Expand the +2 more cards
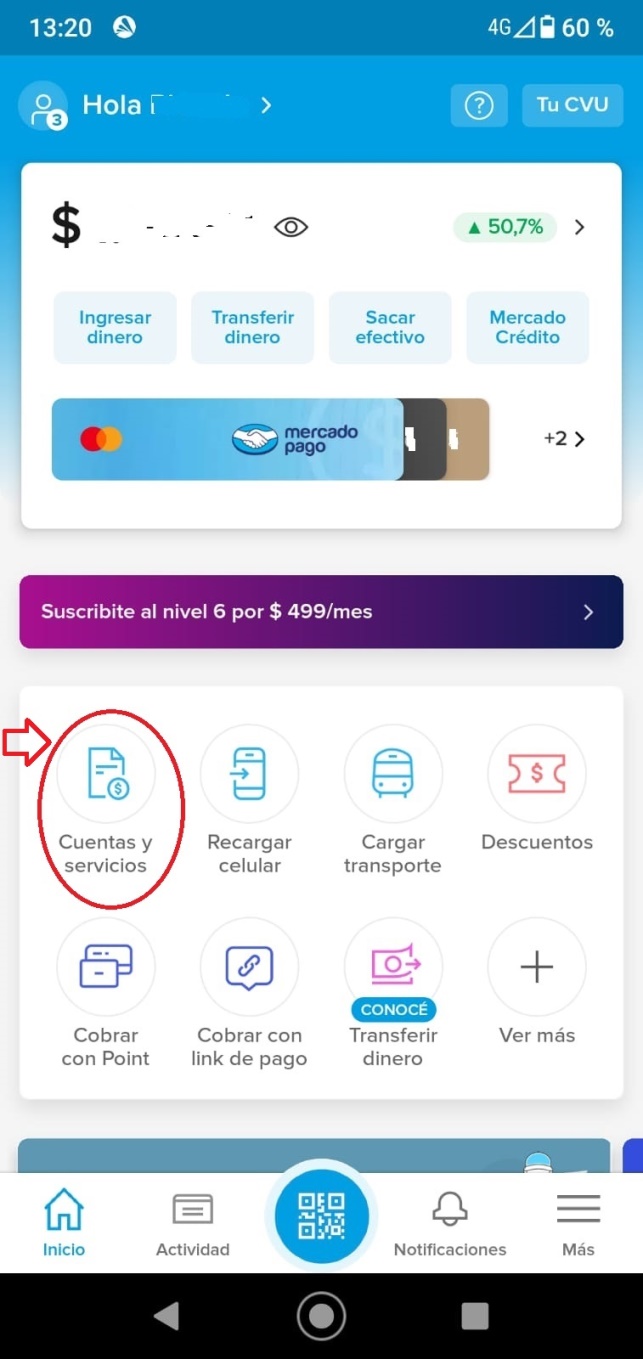 click(564, 439)
